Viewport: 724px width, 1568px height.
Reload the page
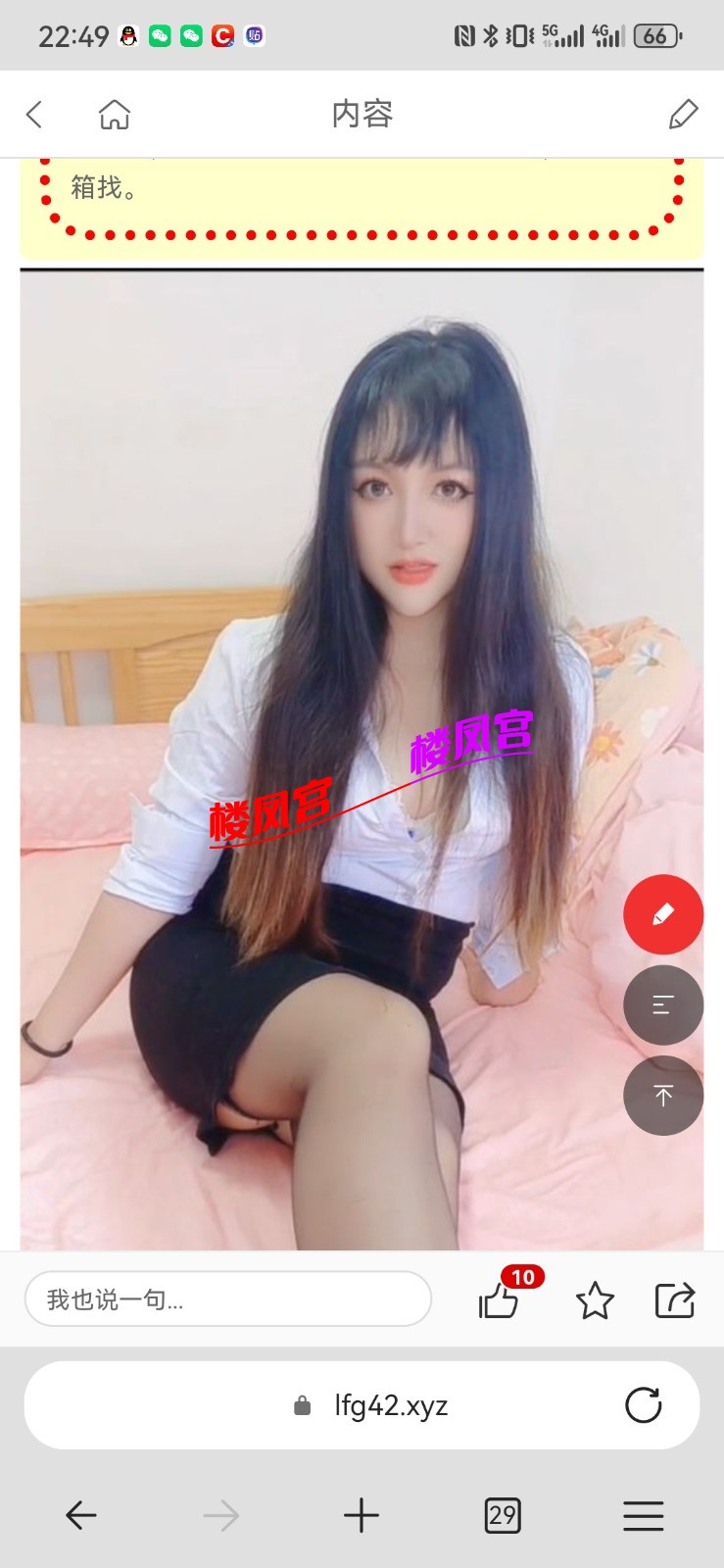(644, 1405)
